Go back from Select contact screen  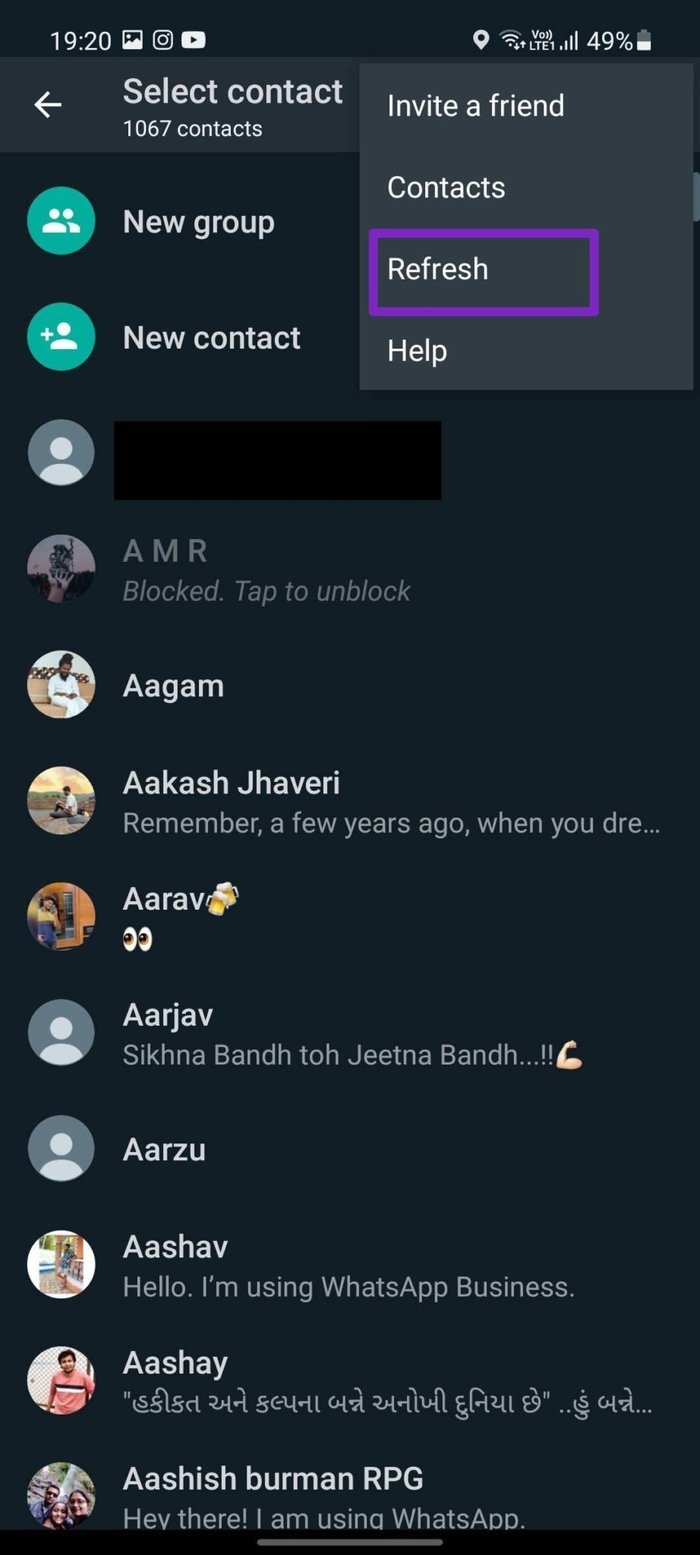tap(48, 104)
